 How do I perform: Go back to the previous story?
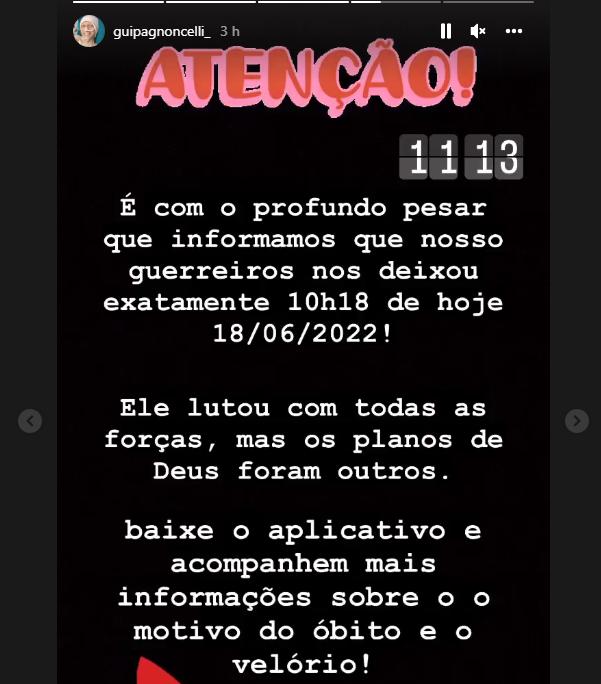30,421
